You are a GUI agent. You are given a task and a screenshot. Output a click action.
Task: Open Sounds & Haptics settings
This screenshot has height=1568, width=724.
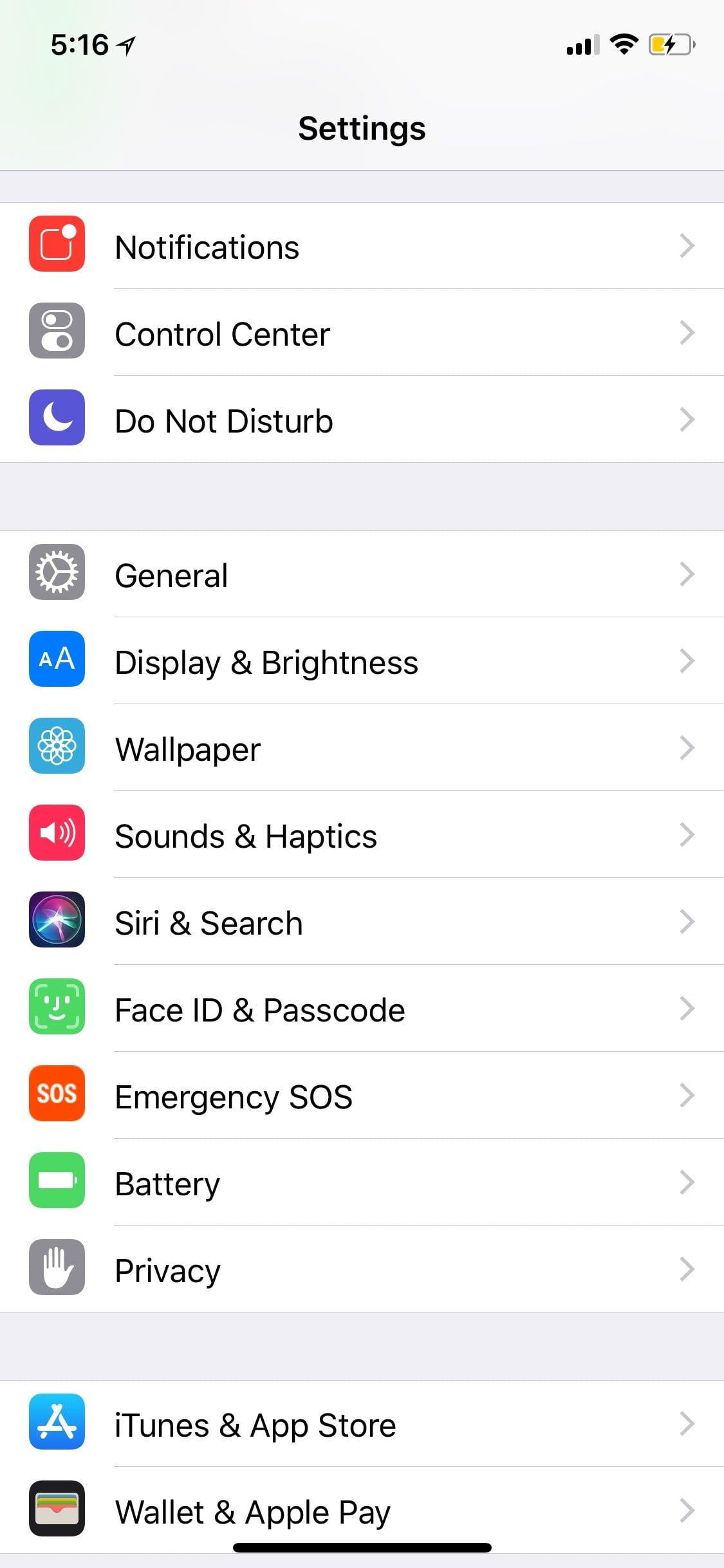(362, 835)
